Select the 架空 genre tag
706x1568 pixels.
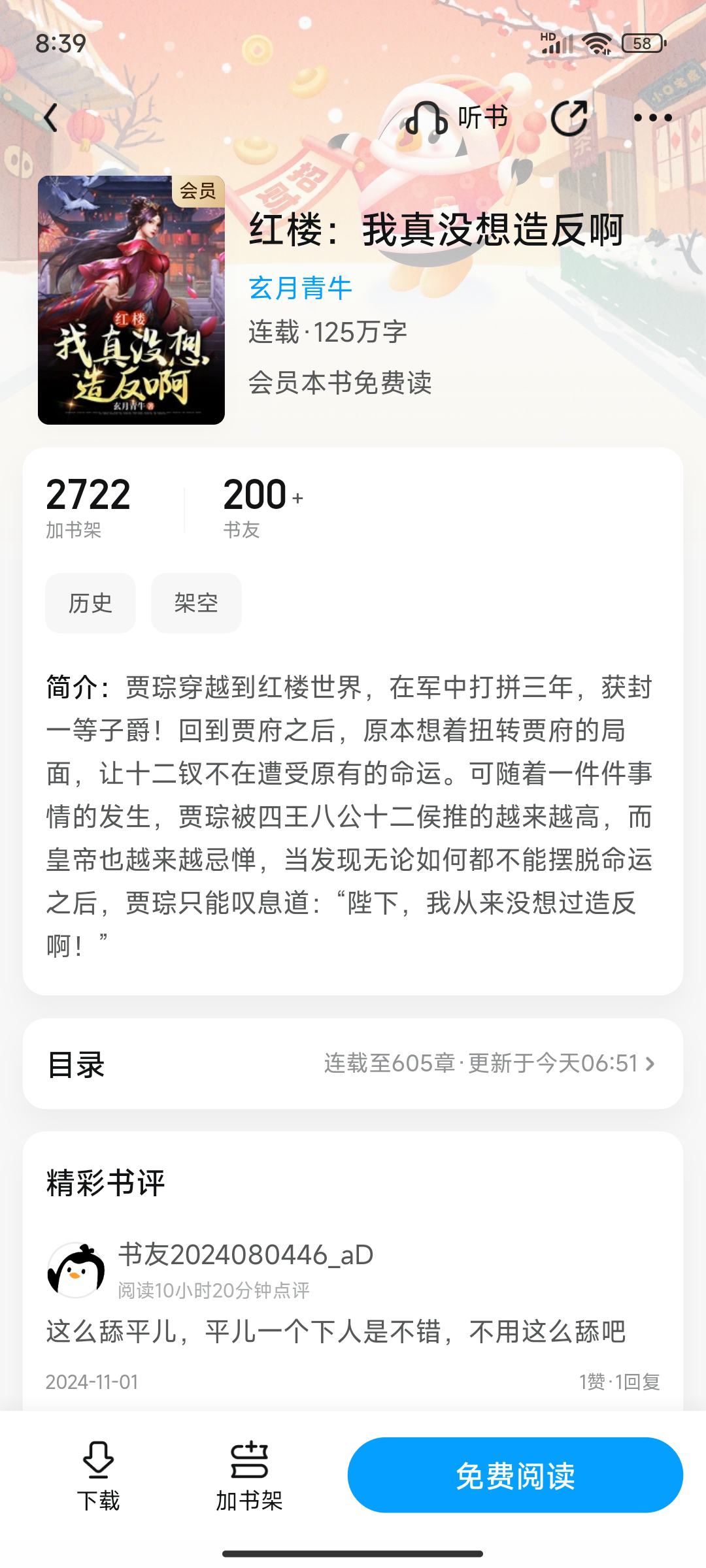(x=196, y=602)
